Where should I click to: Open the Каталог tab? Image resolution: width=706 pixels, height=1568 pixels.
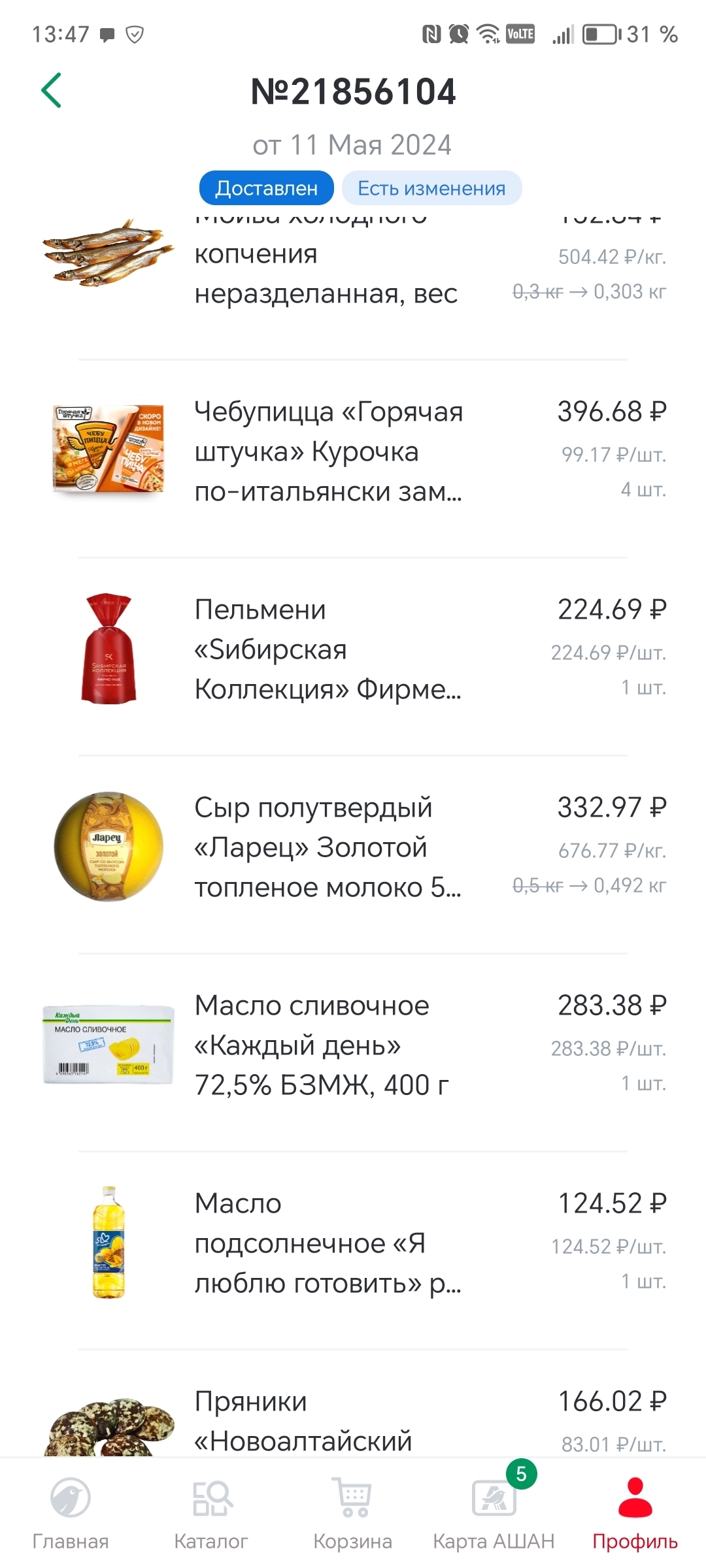coord(211,1513)
